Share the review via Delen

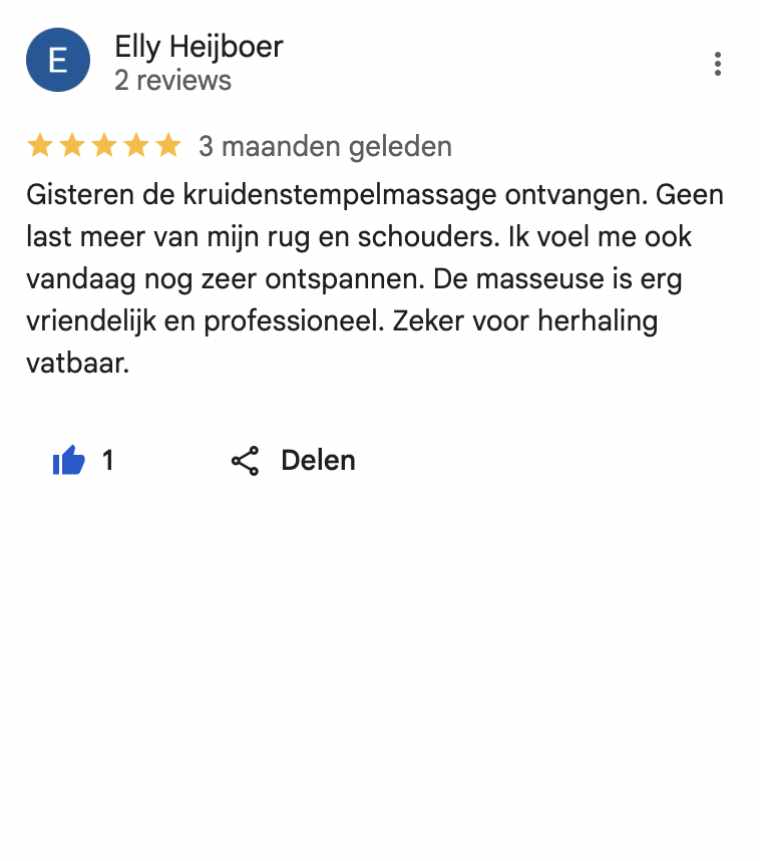(294, 461)
